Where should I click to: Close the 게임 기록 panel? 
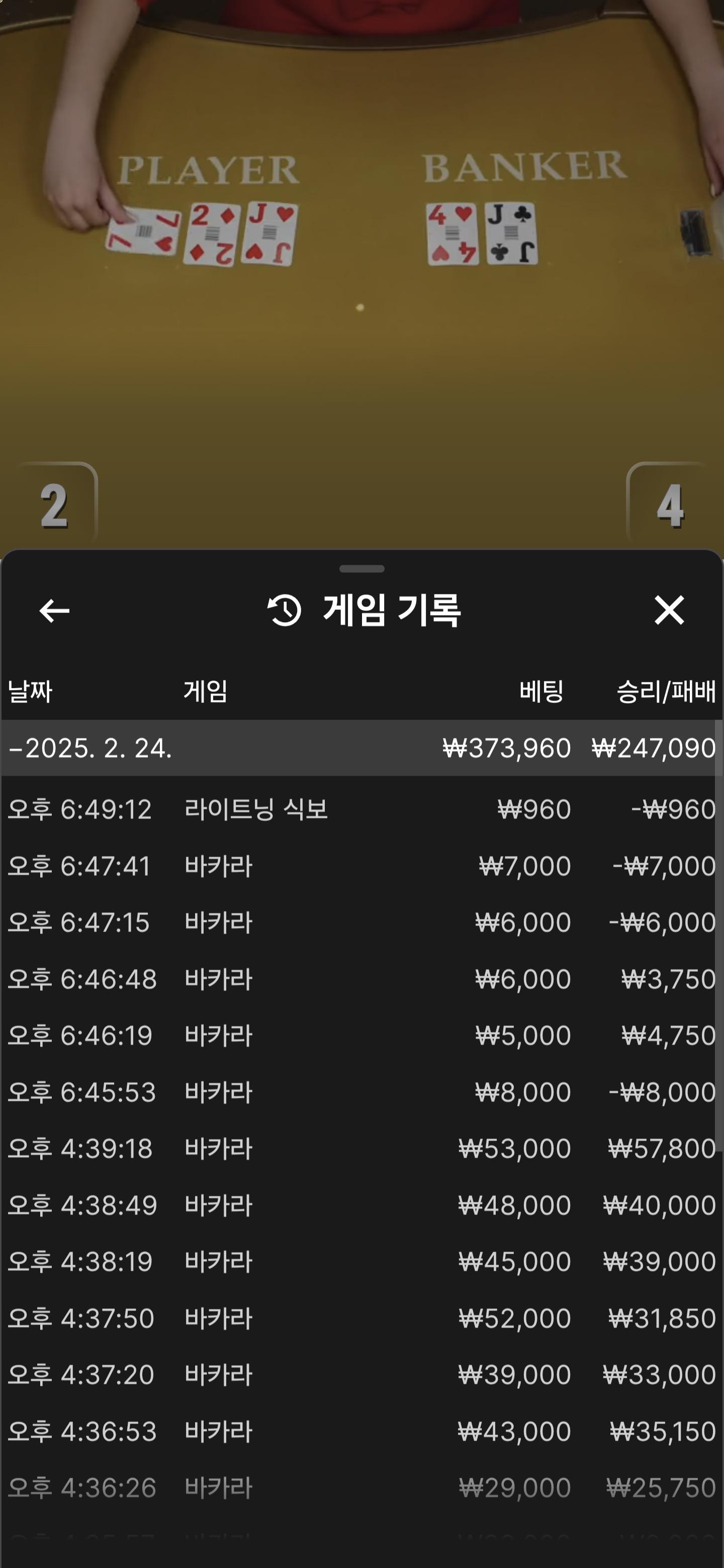669,611
